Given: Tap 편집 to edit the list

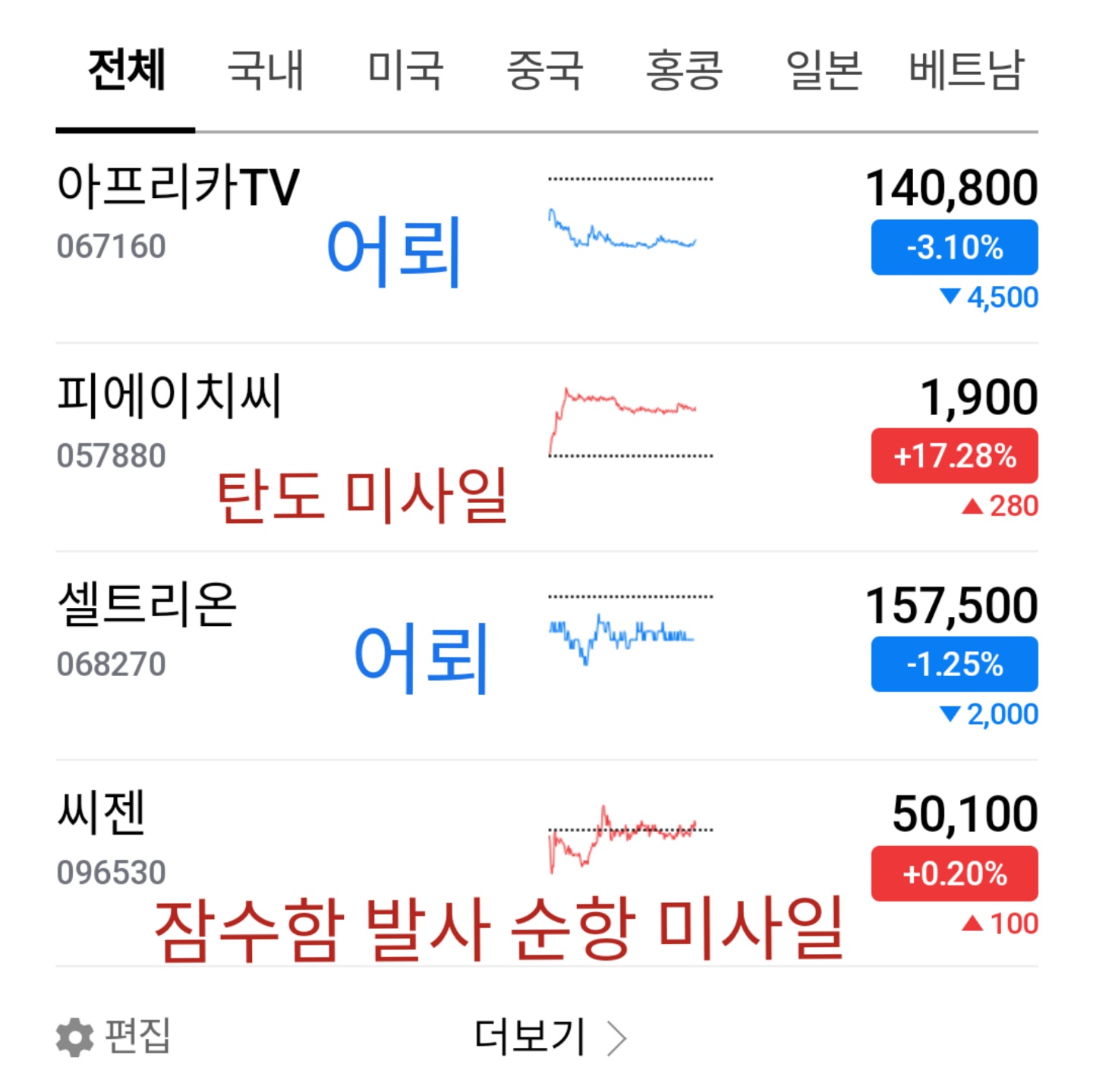Looking at the screenshot, I should pyautogui.click(x=114, y=1037).
